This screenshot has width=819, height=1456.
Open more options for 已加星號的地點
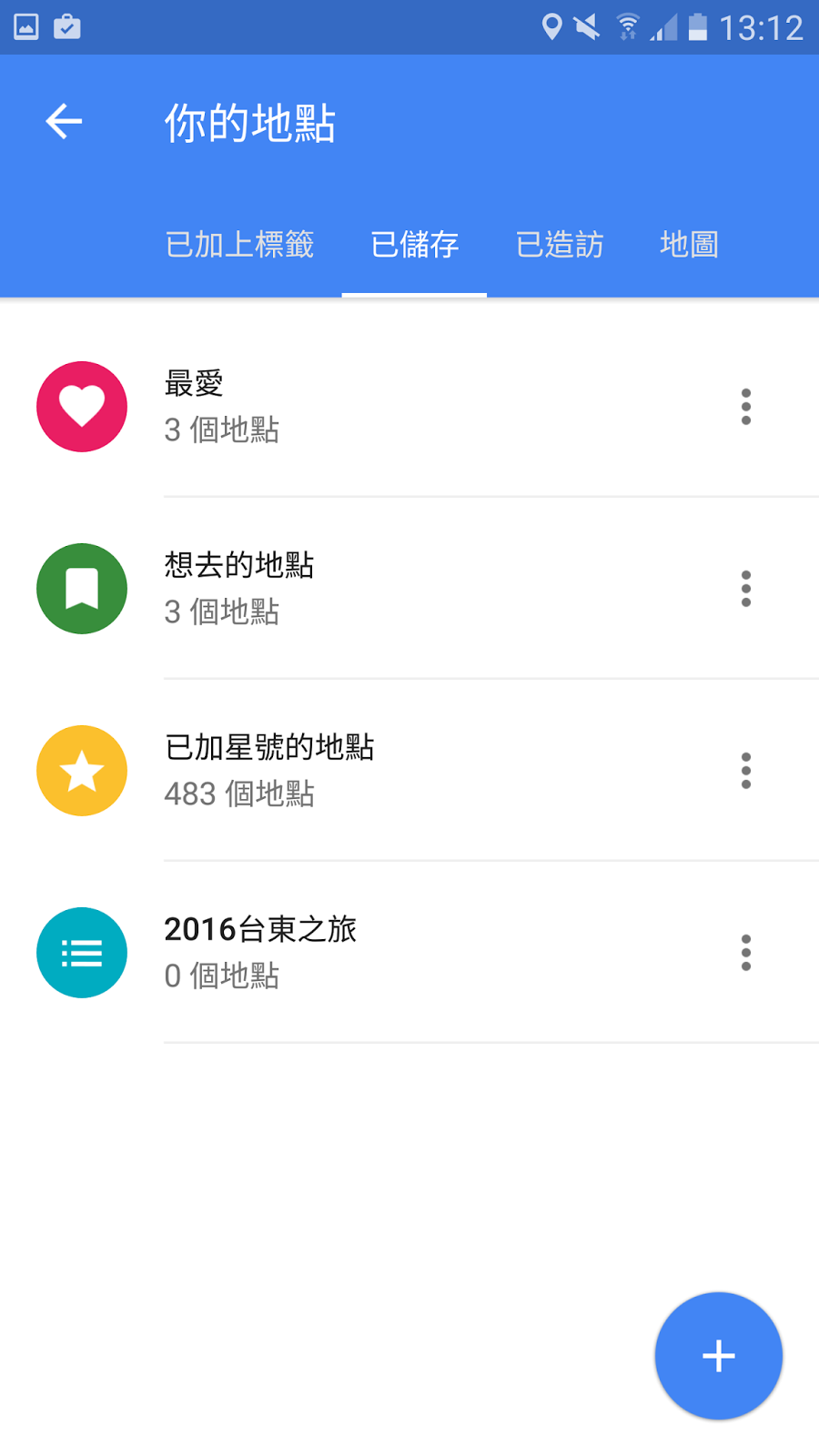click(746, 771)
